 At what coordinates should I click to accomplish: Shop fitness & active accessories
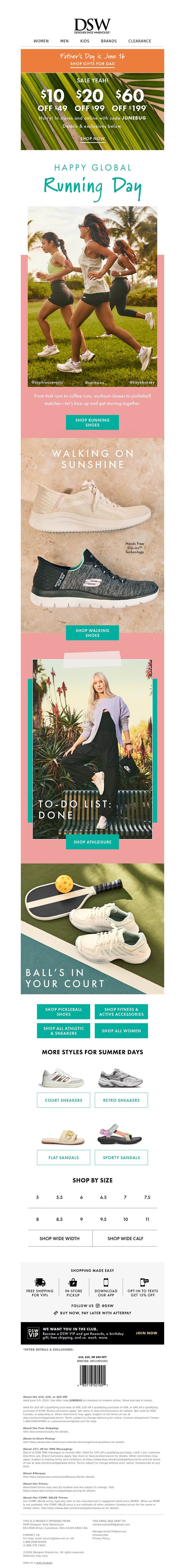point(121,1012)
